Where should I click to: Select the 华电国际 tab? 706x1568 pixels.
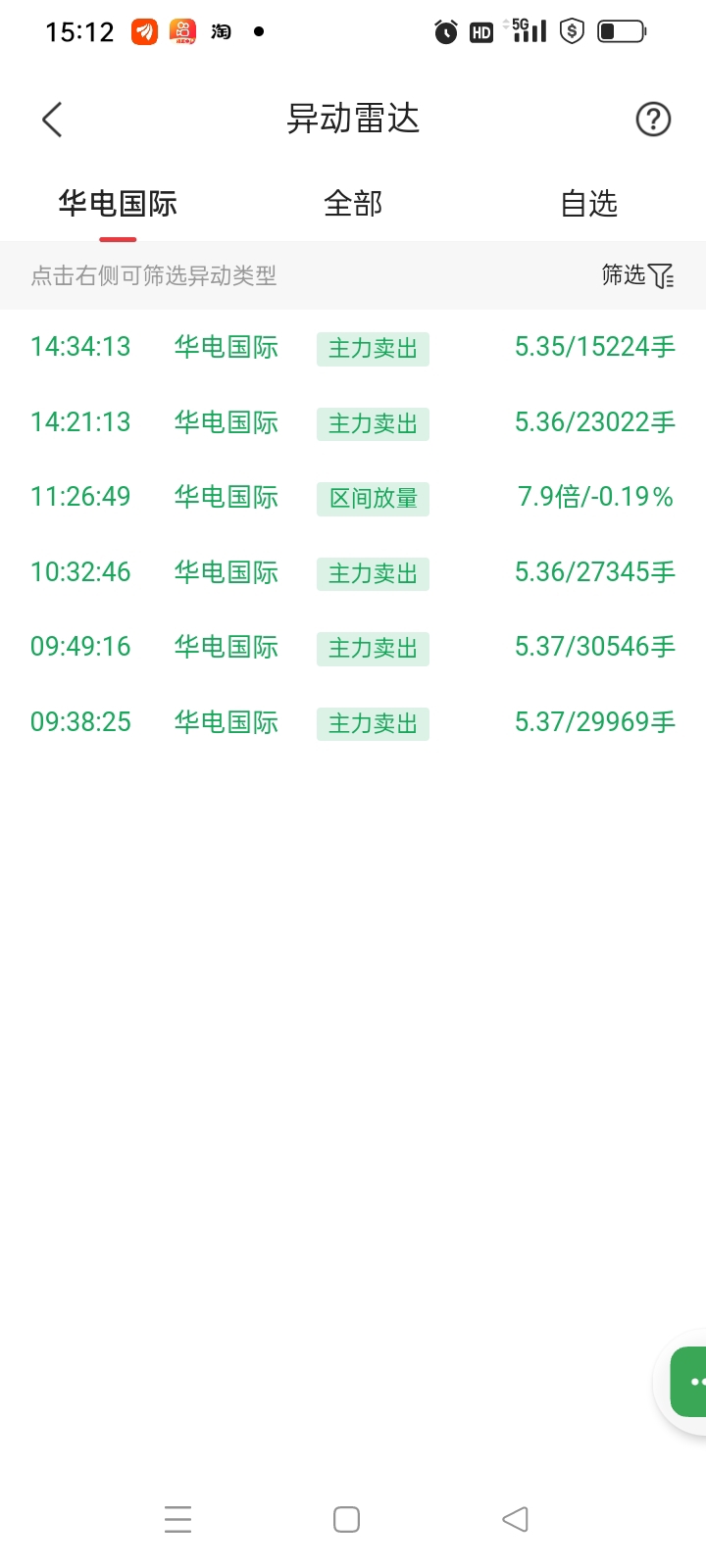[118, 204]
